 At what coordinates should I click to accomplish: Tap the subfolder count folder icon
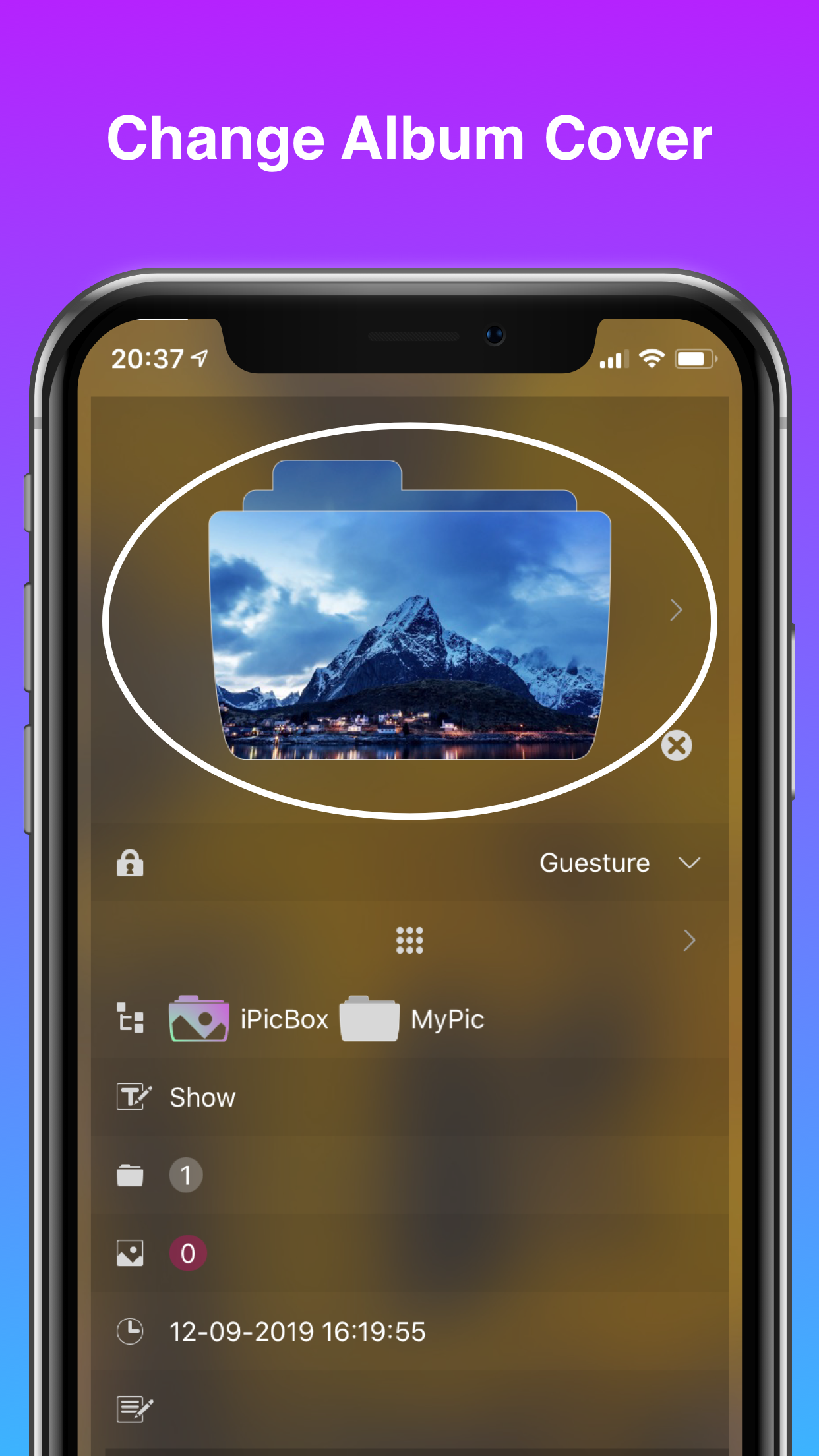pyautogui.click(x=130, y=1174)
